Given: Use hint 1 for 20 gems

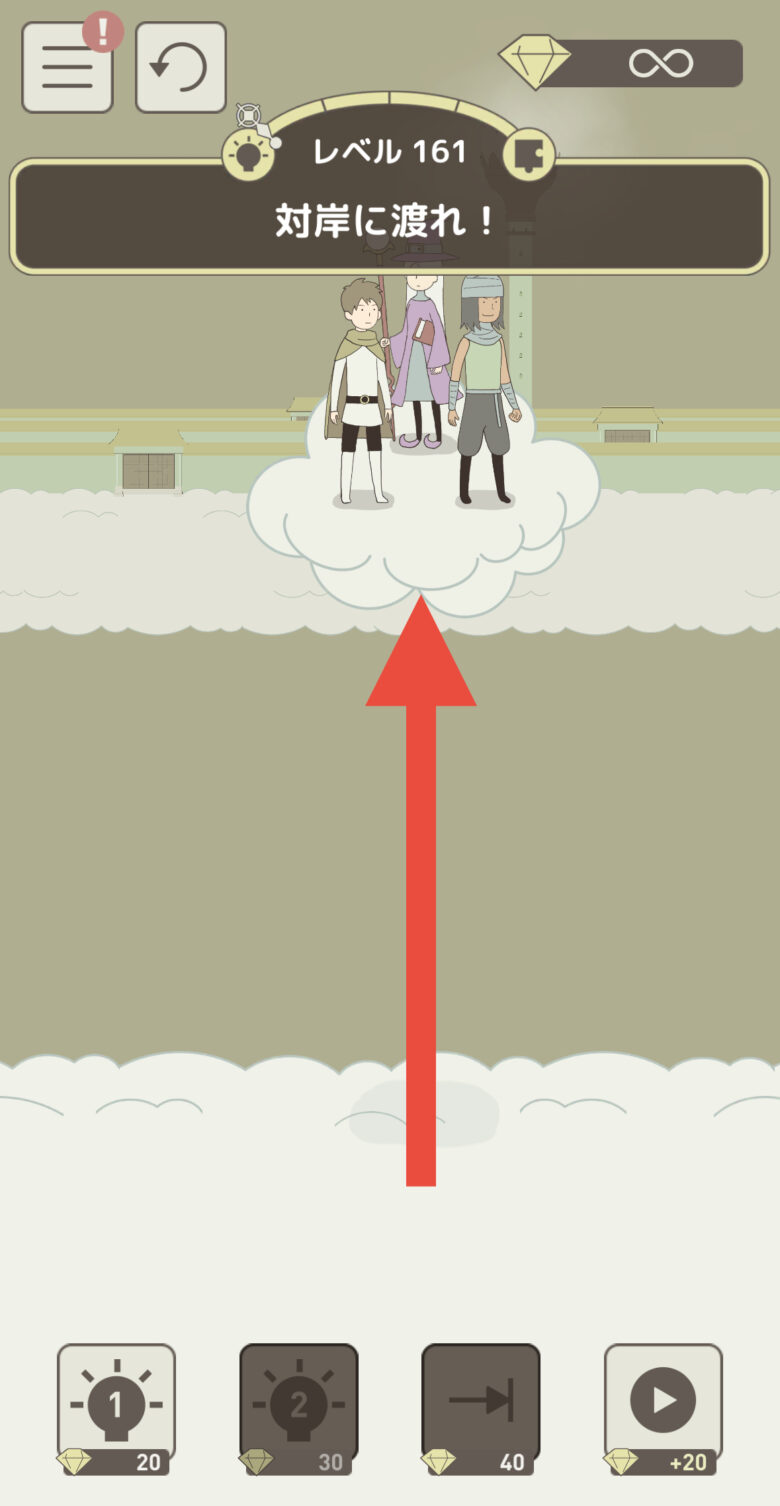Looking at the screenshot, I should tap(116, 1406).
